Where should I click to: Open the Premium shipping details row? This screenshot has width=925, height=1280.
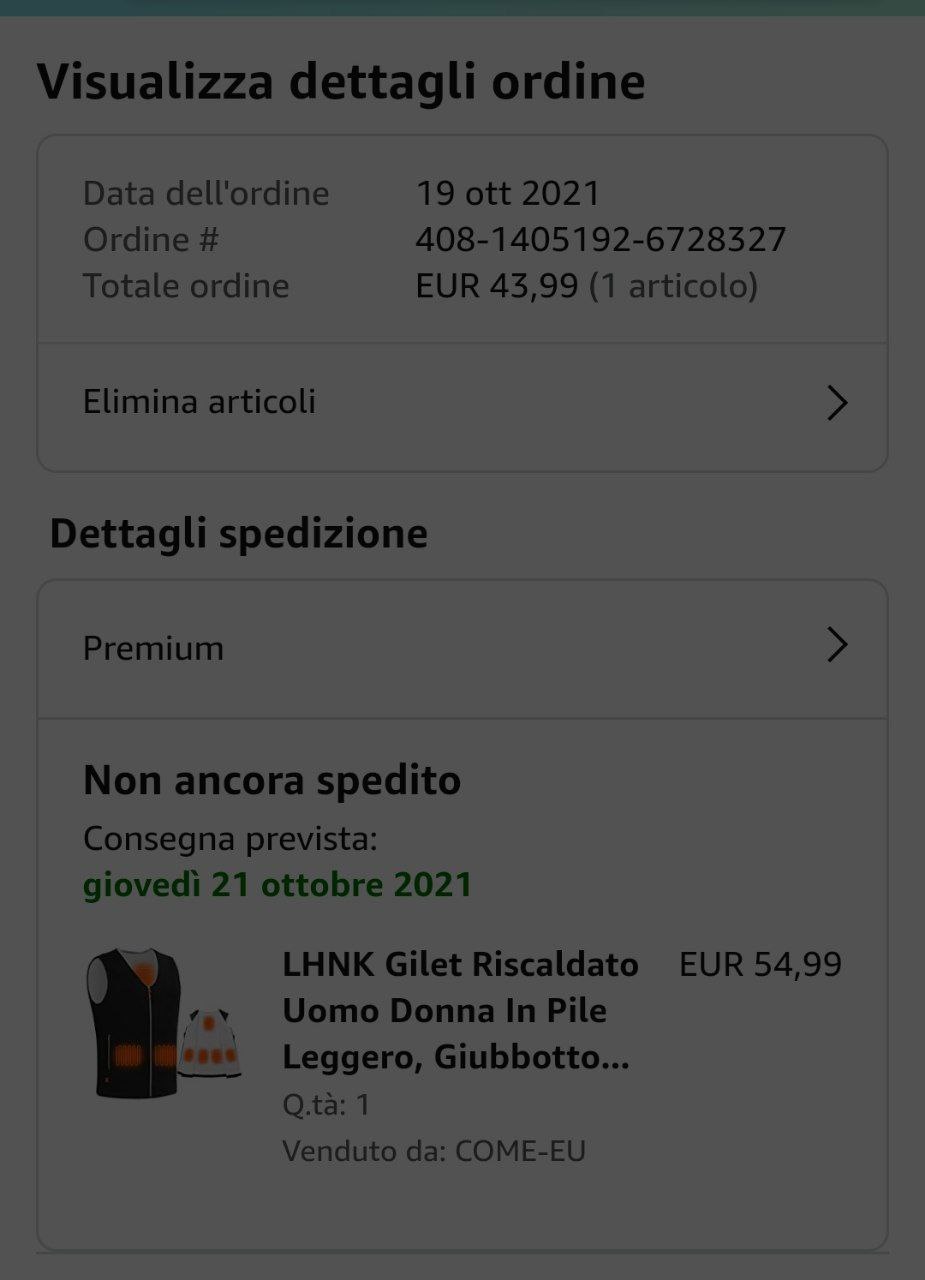462,648
